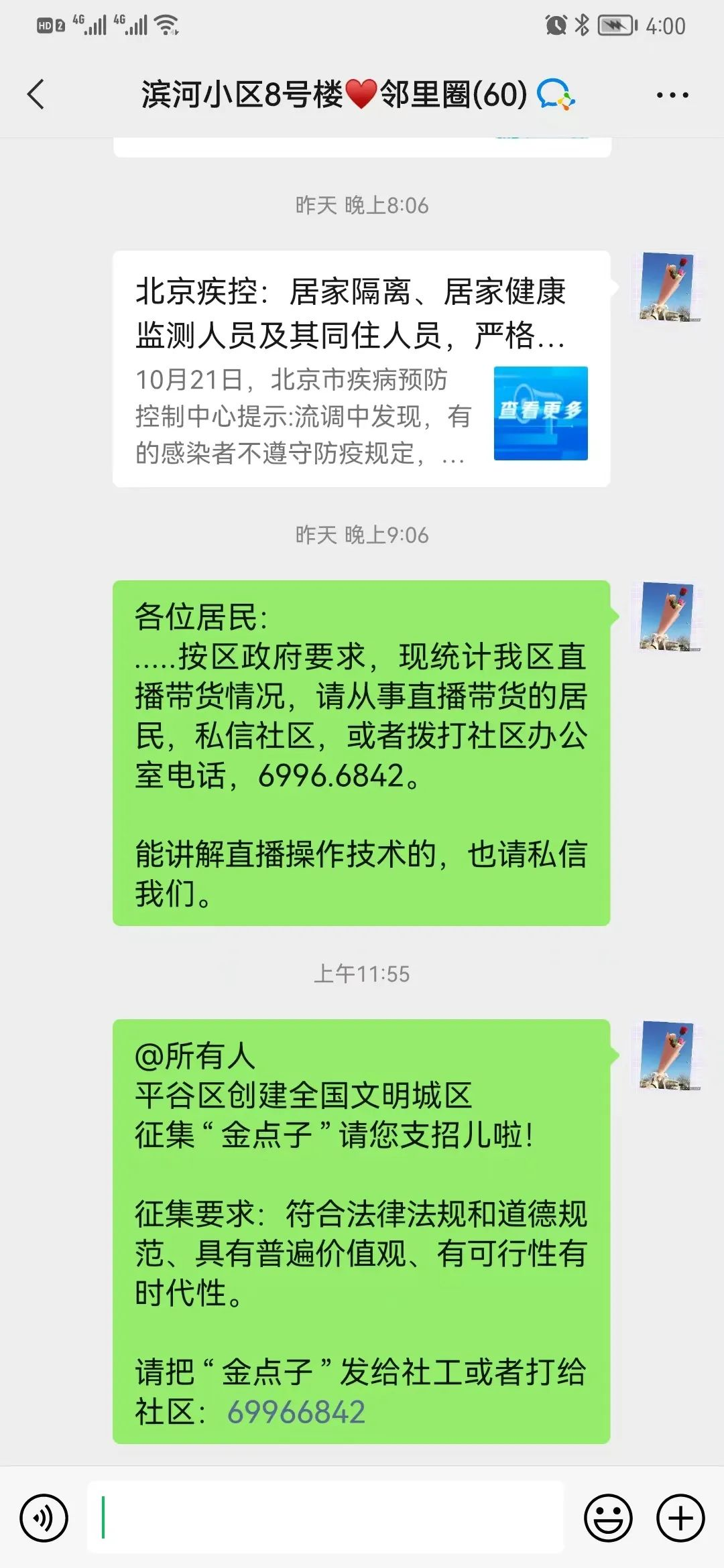
Task: Tap the avatar beside the @所有人 message
Action: pos(666,1055)
